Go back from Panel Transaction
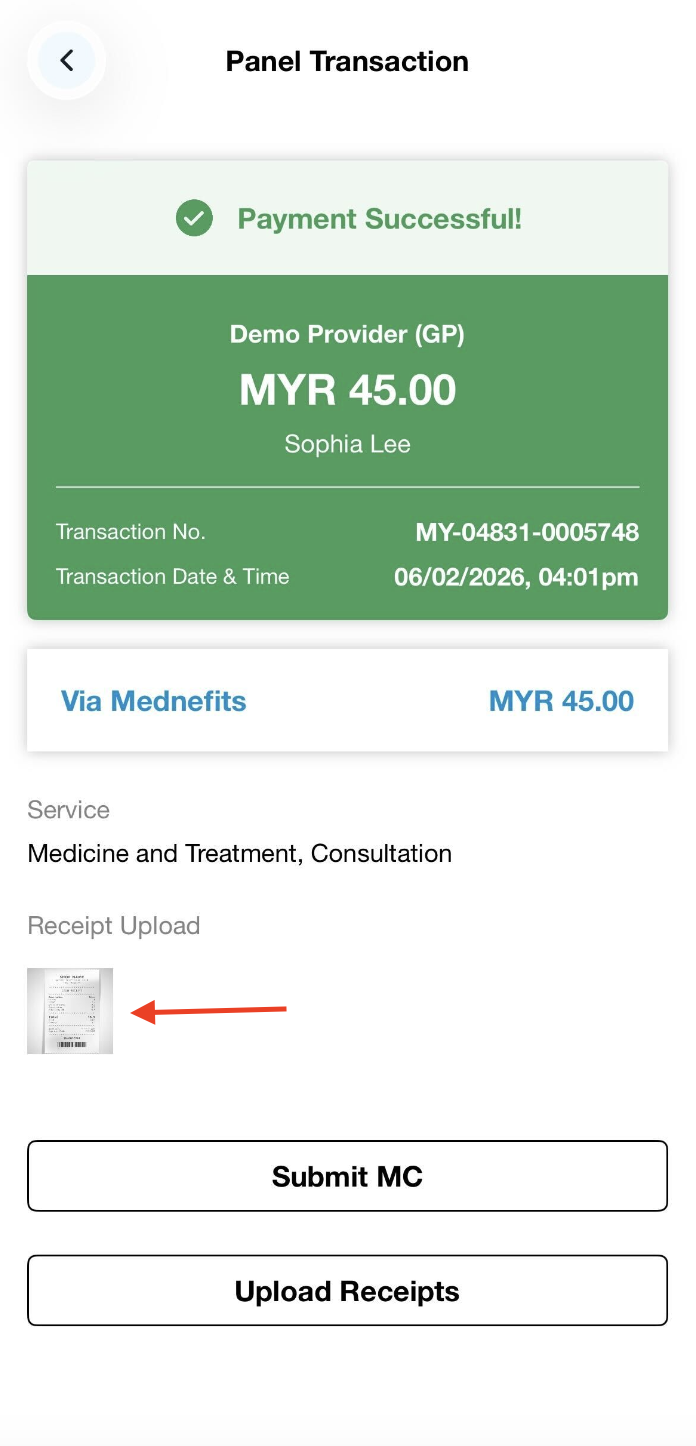The image size is (696, 1446). 66,61
